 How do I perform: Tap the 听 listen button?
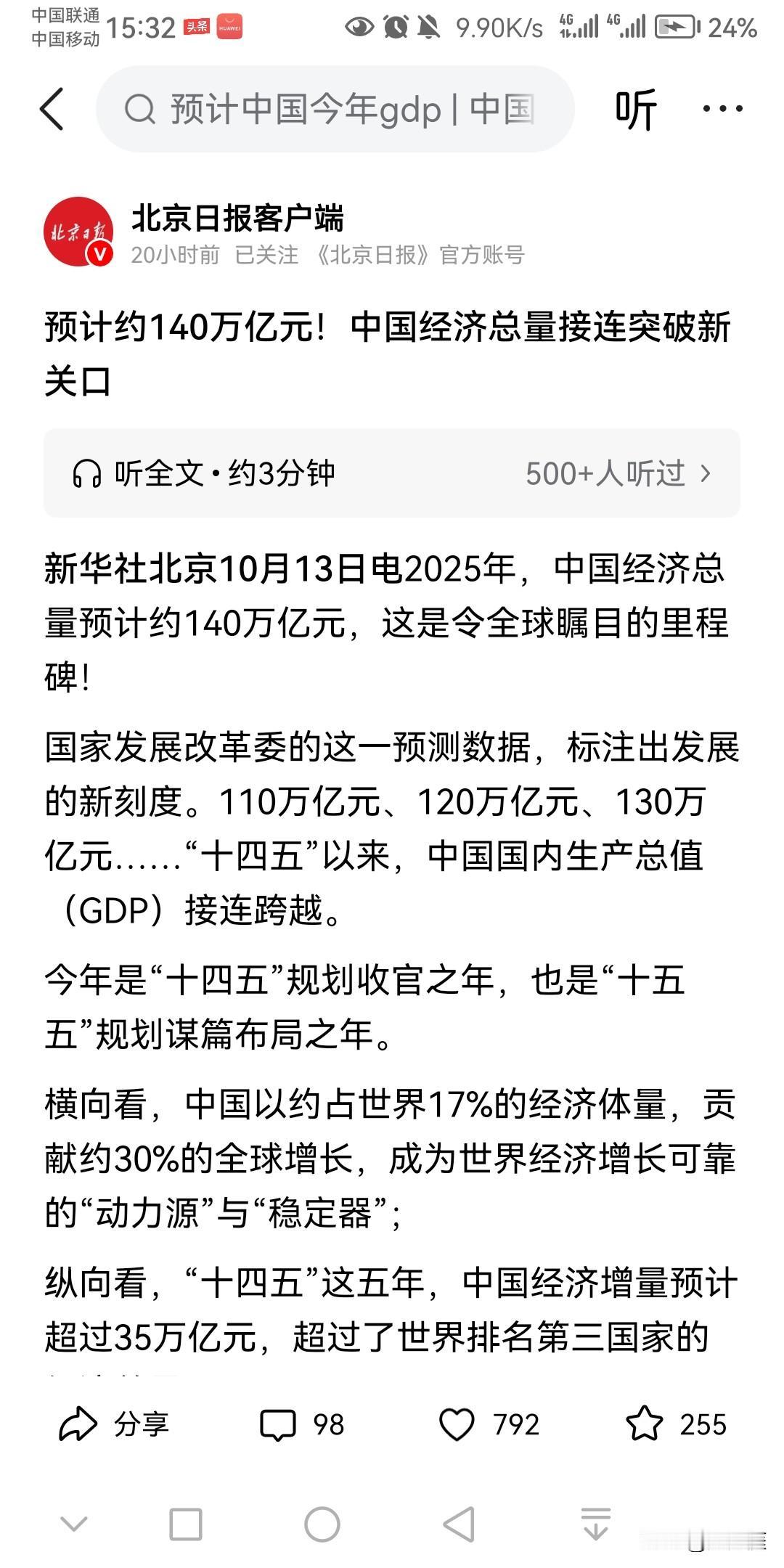[x=636, y=110]
